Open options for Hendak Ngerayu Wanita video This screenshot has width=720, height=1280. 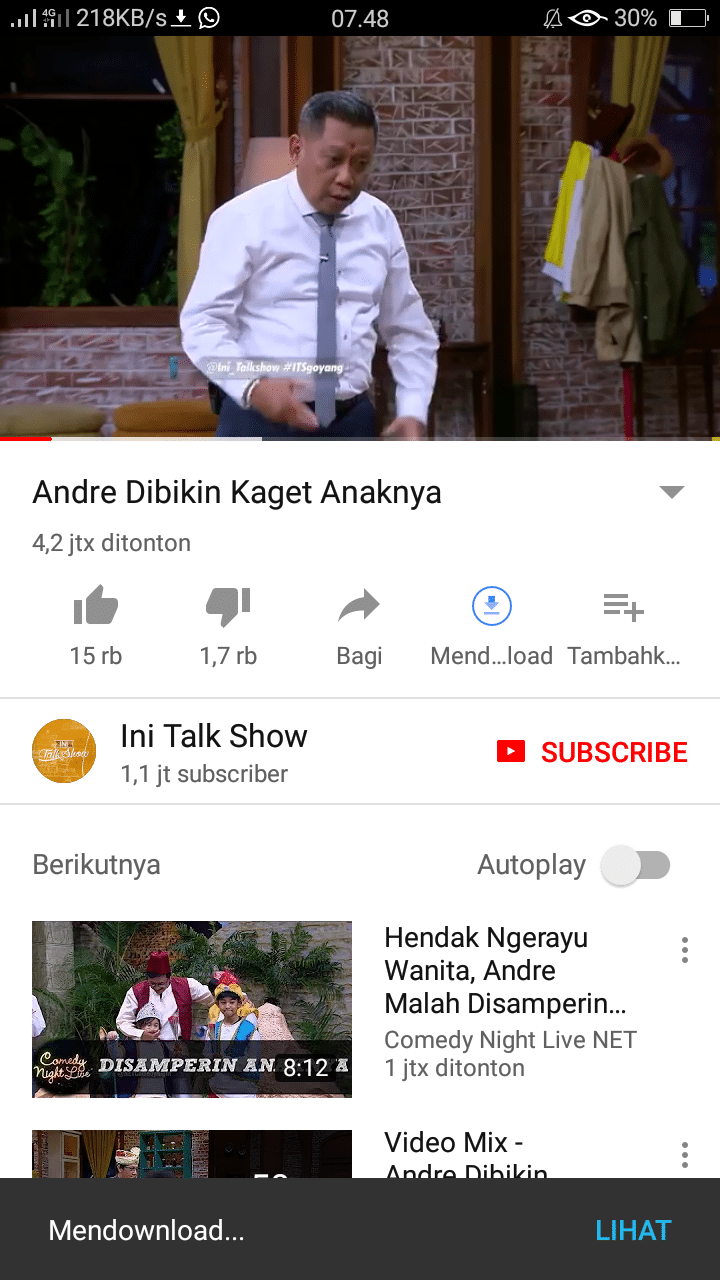[x=685, y=950]
